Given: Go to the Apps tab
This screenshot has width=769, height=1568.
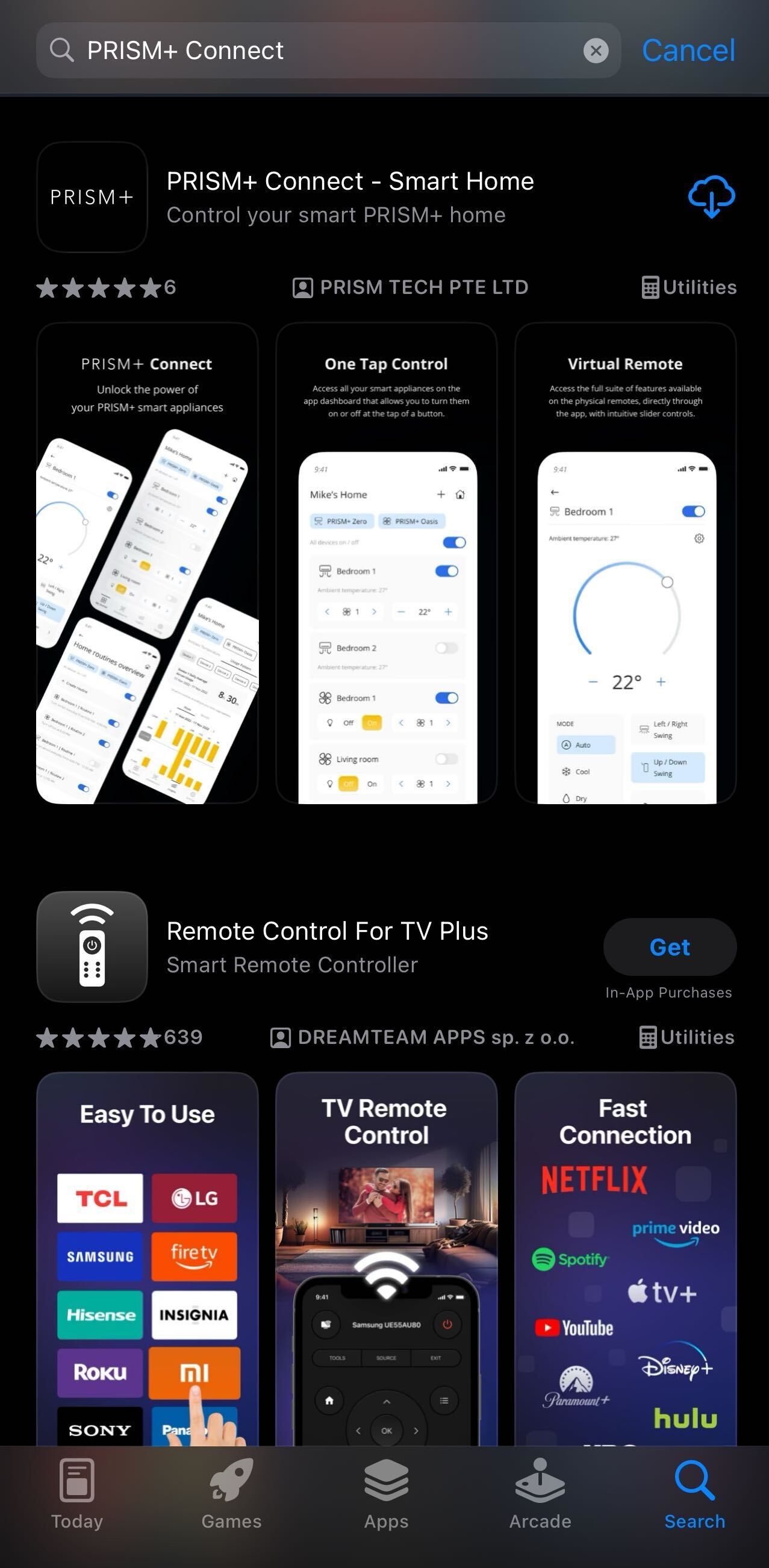Looking at the screenshot, I should pyautogui.click(x=387, y=1494).
